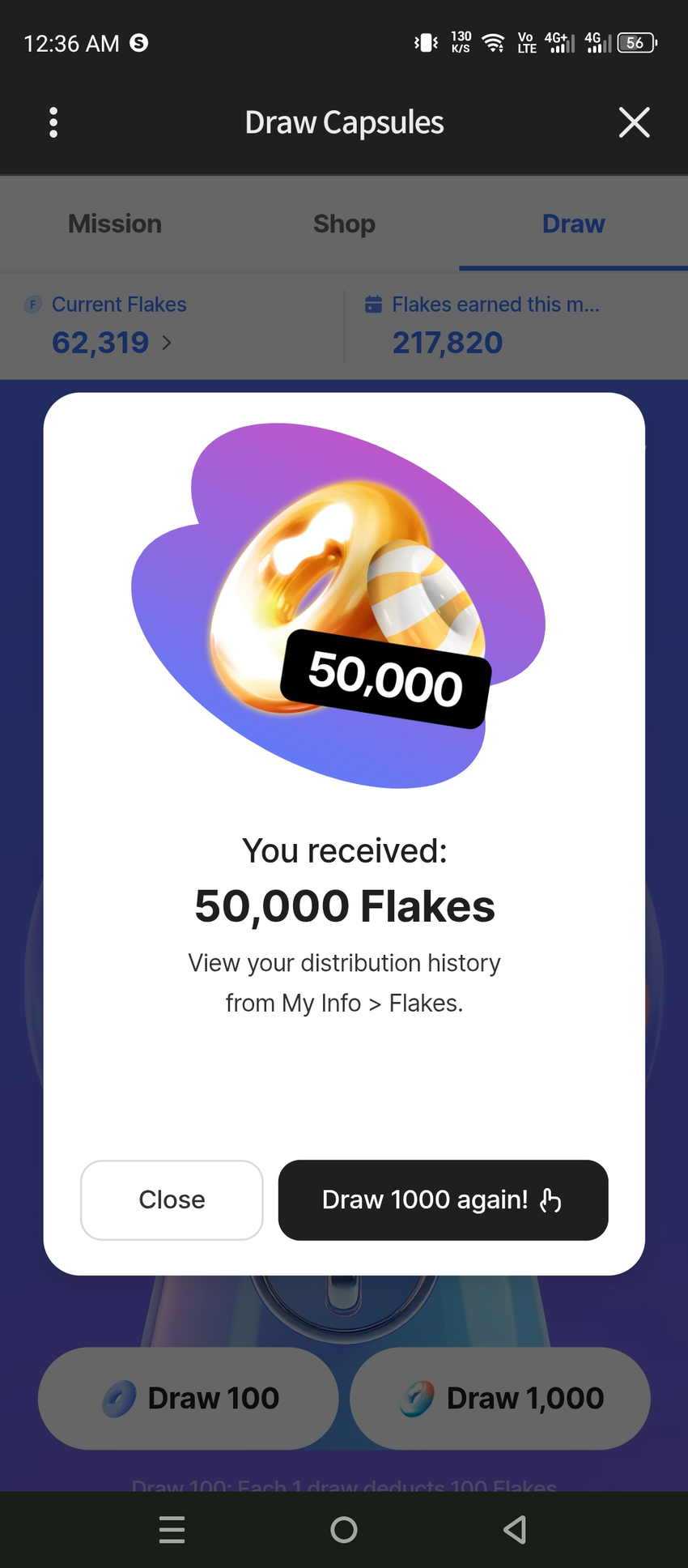Tap the Draw 100 button
The image size is (688, 1568).
189,1398
